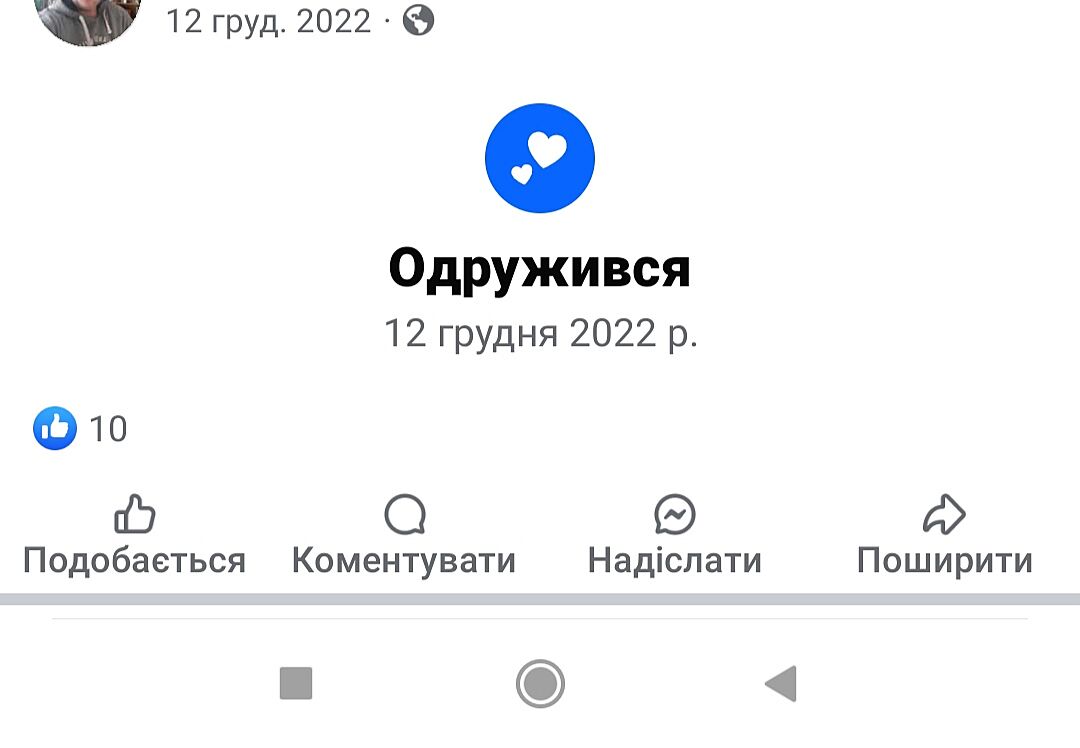Viewport: 1080px width, 748px height.
Task: Share the post with Поширити
Action: pyautogui.click(x=944, y=538)
